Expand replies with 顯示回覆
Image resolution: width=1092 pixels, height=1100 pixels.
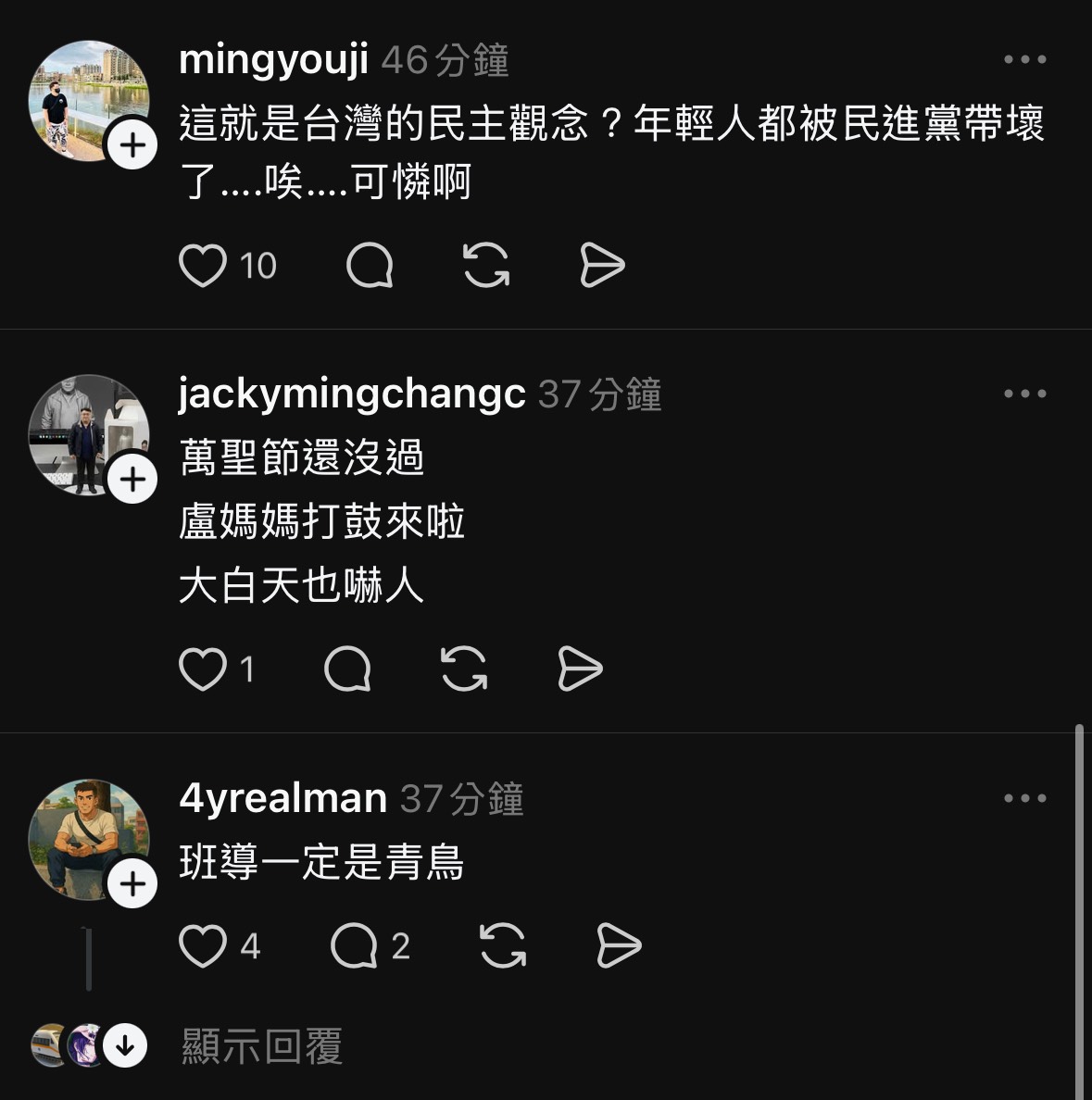(x=262, y=1046)
